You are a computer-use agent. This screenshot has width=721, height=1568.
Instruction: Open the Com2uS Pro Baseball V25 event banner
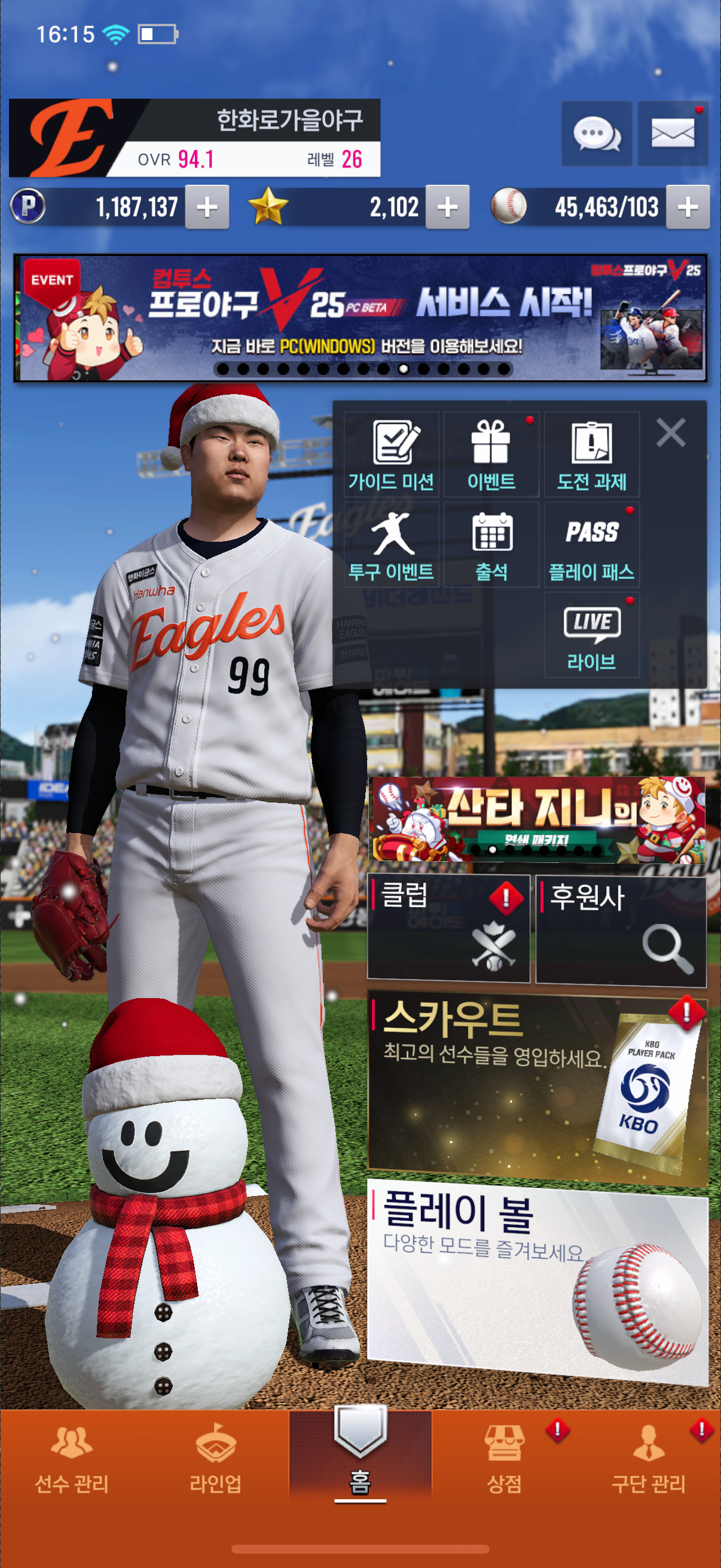click(360, 318)
